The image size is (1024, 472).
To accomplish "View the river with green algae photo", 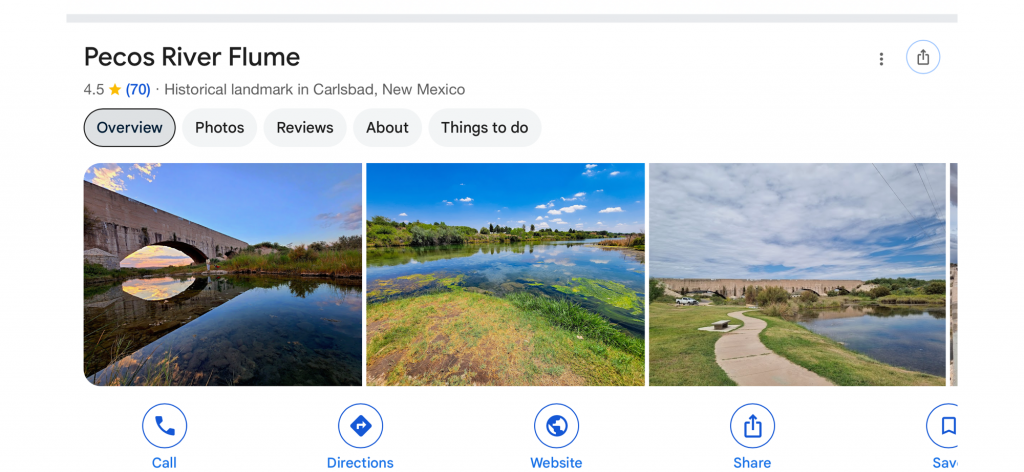I will coord(505,274).
